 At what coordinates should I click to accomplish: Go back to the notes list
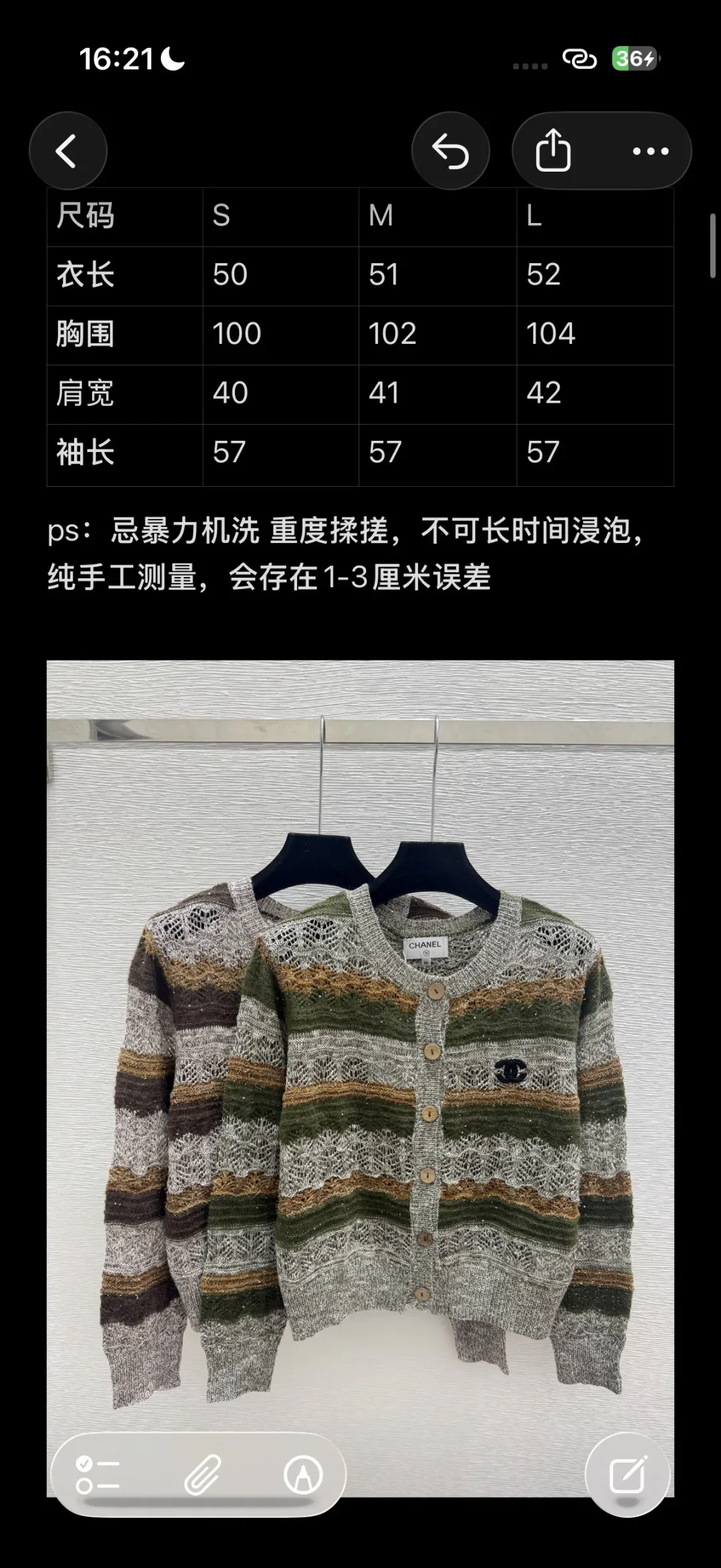[68, 151]
